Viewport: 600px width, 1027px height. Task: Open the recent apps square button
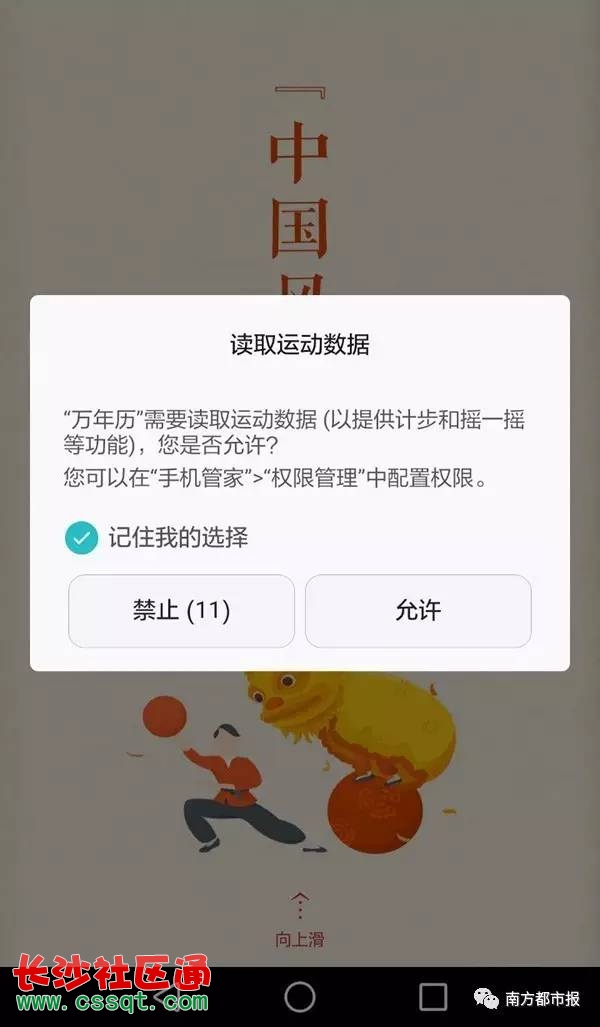[x=433, y=996]
